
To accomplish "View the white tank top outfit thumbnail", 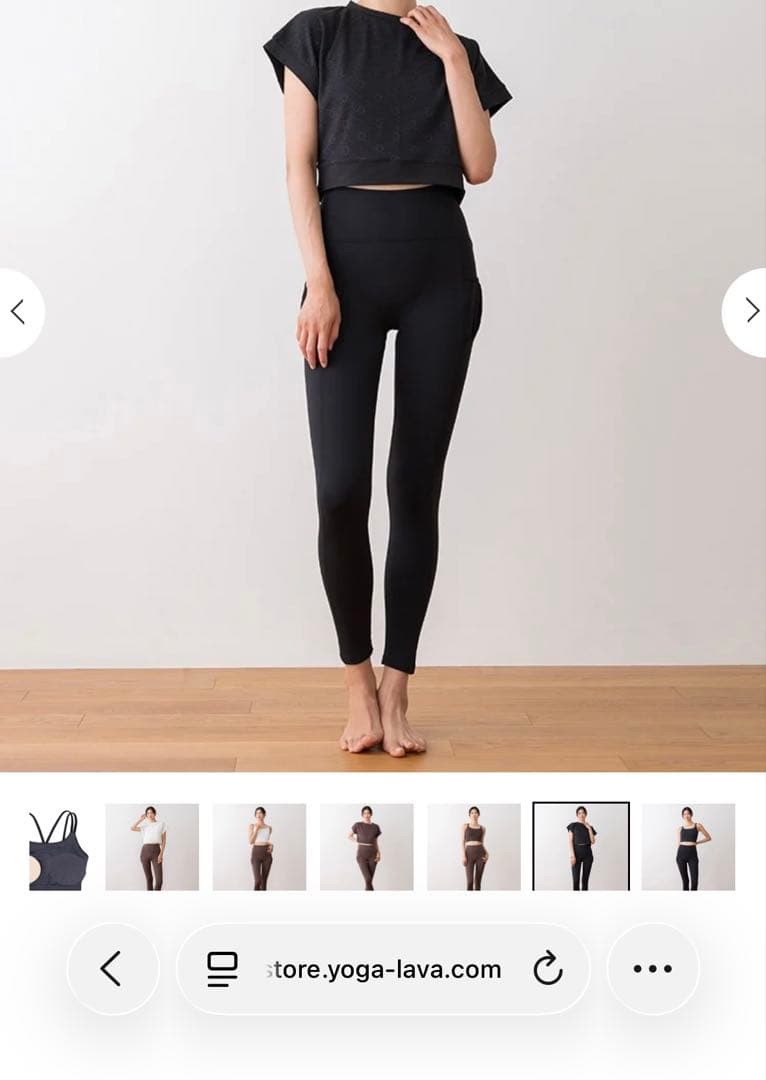I will pyautogui.click(x=259, y=847).
